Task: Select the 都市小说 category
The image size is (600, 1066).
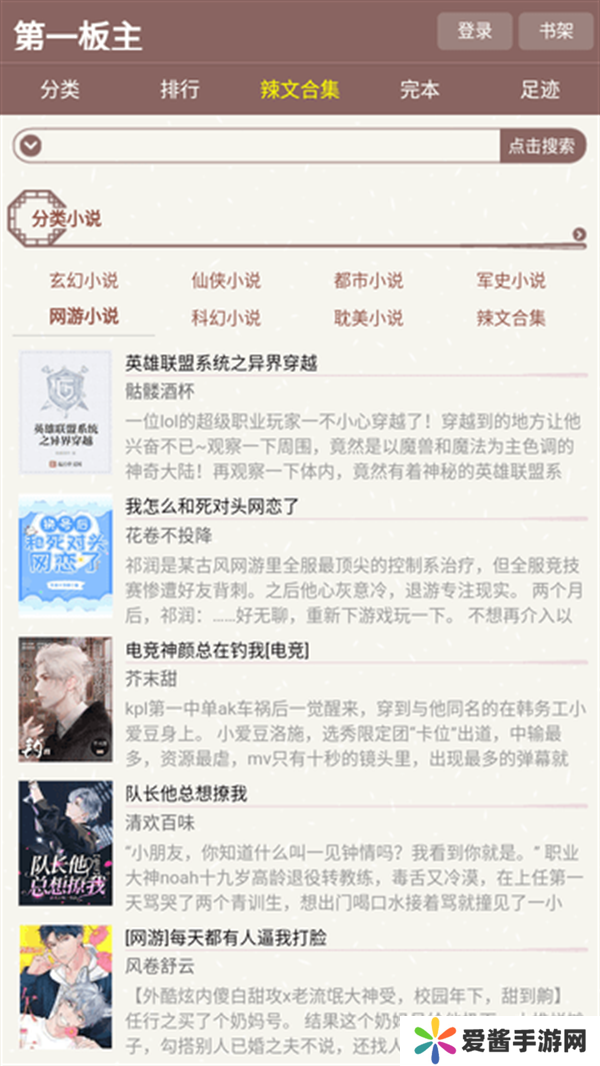Action: coord(369,281)
